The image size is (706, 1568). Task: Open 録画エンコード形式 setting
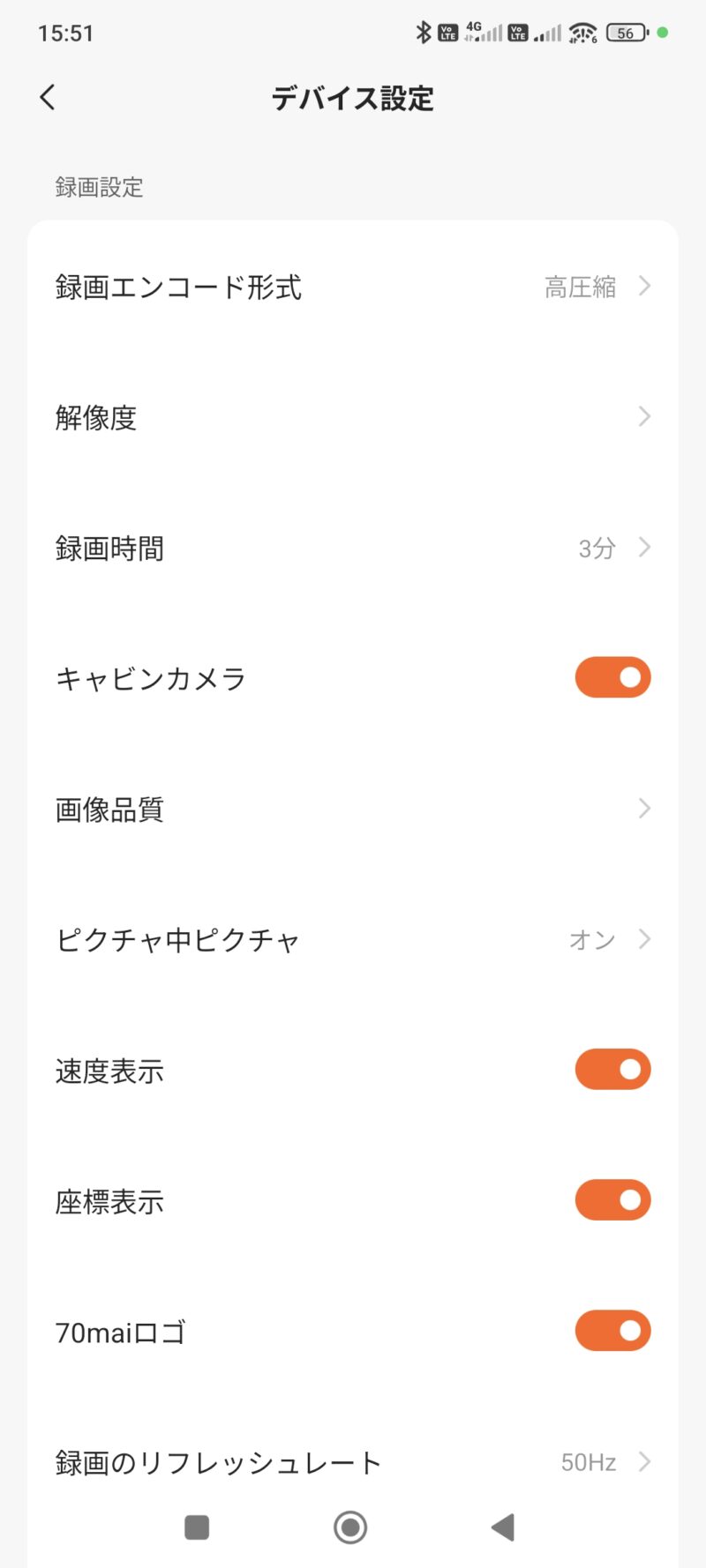(353, 287)
